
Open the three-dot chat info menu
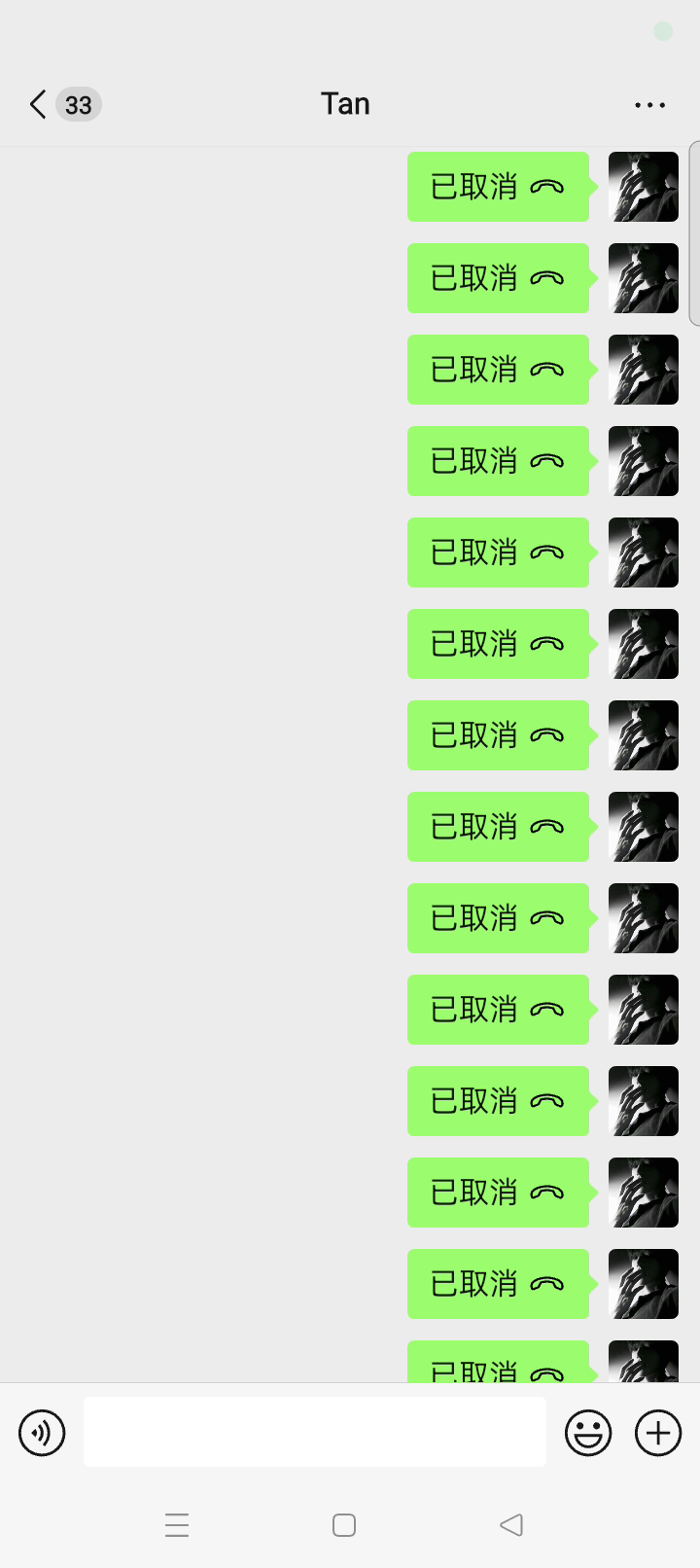coord(649,105)
